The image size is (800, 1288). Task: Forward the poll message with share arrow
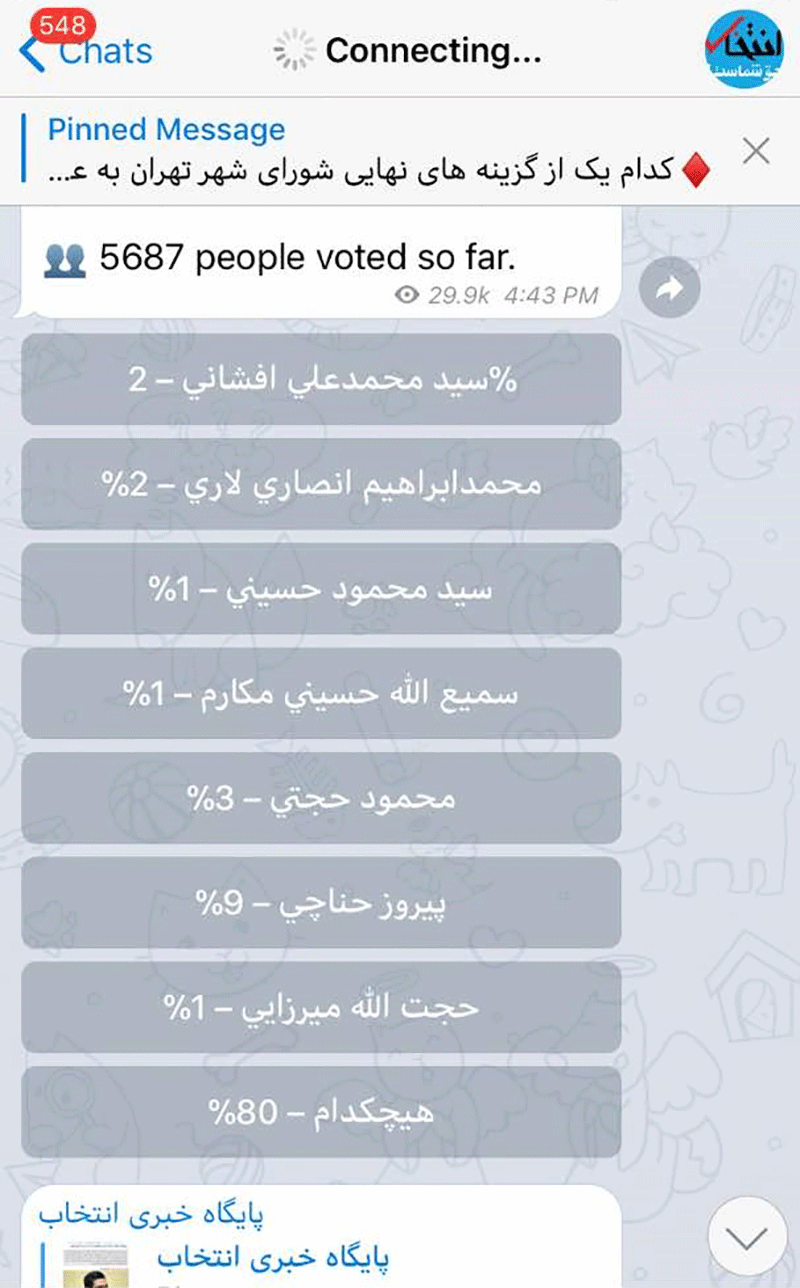(669, 289)
